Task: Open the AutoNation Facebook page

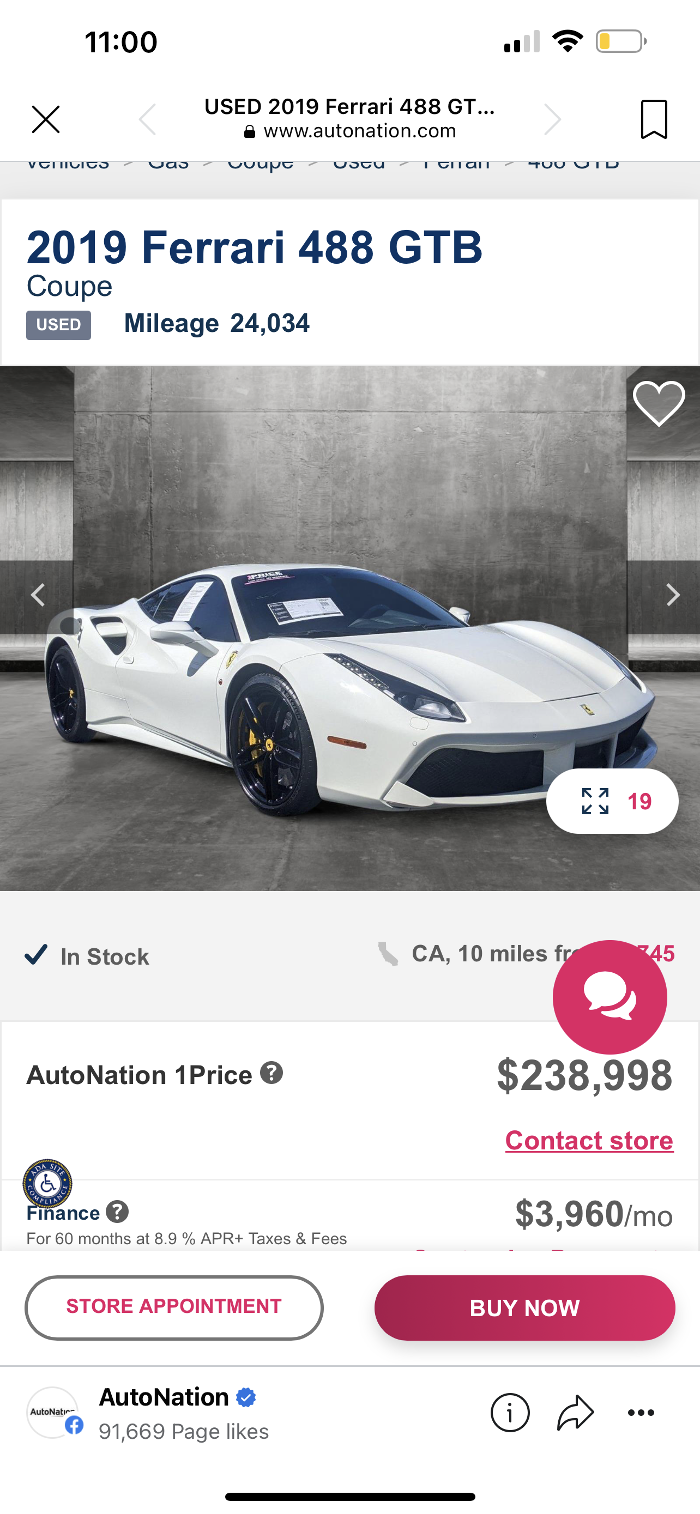Action: tap(164, 1397)
